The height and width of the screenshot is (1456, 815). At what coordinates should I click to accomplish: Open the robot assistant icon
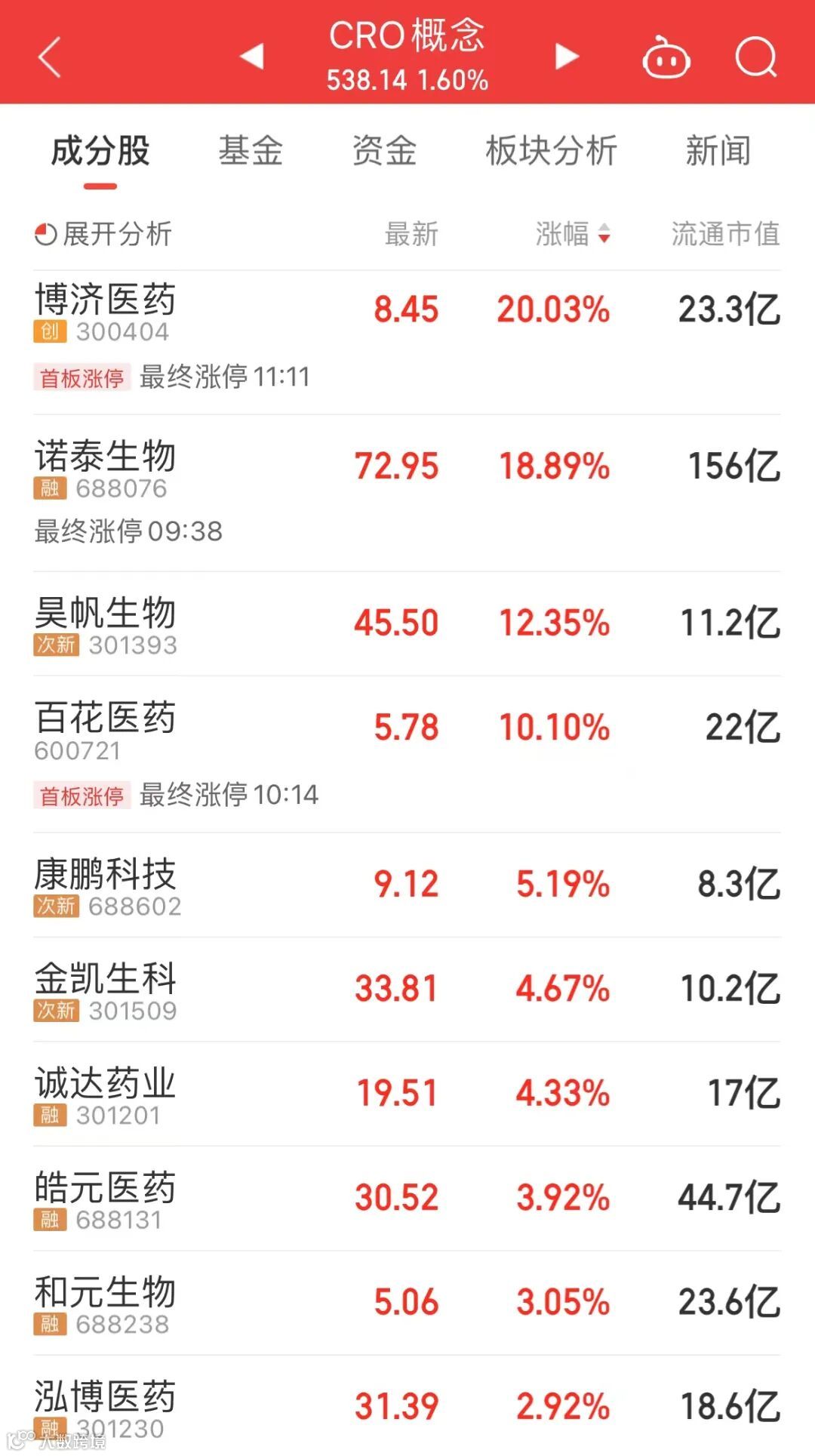(666, 57)
